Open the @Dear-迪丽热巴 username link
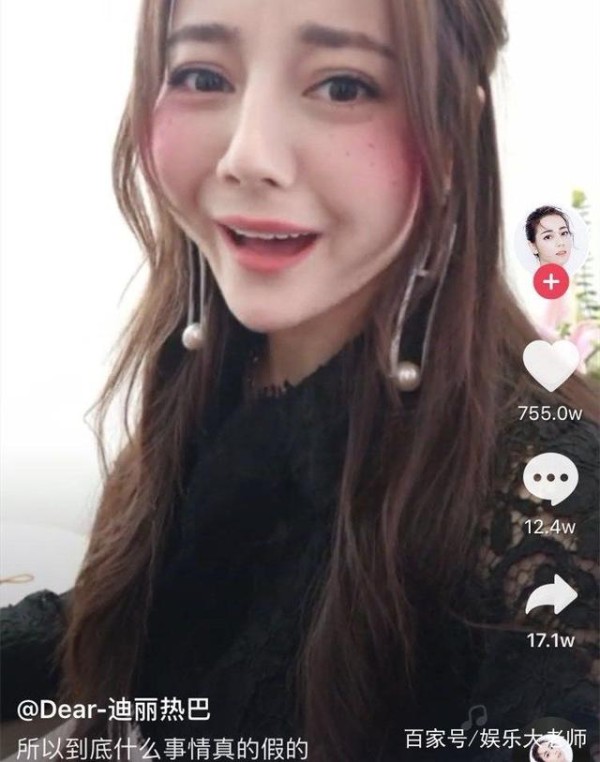This screenshot has width=600, height=762. (x=113, y=712)
